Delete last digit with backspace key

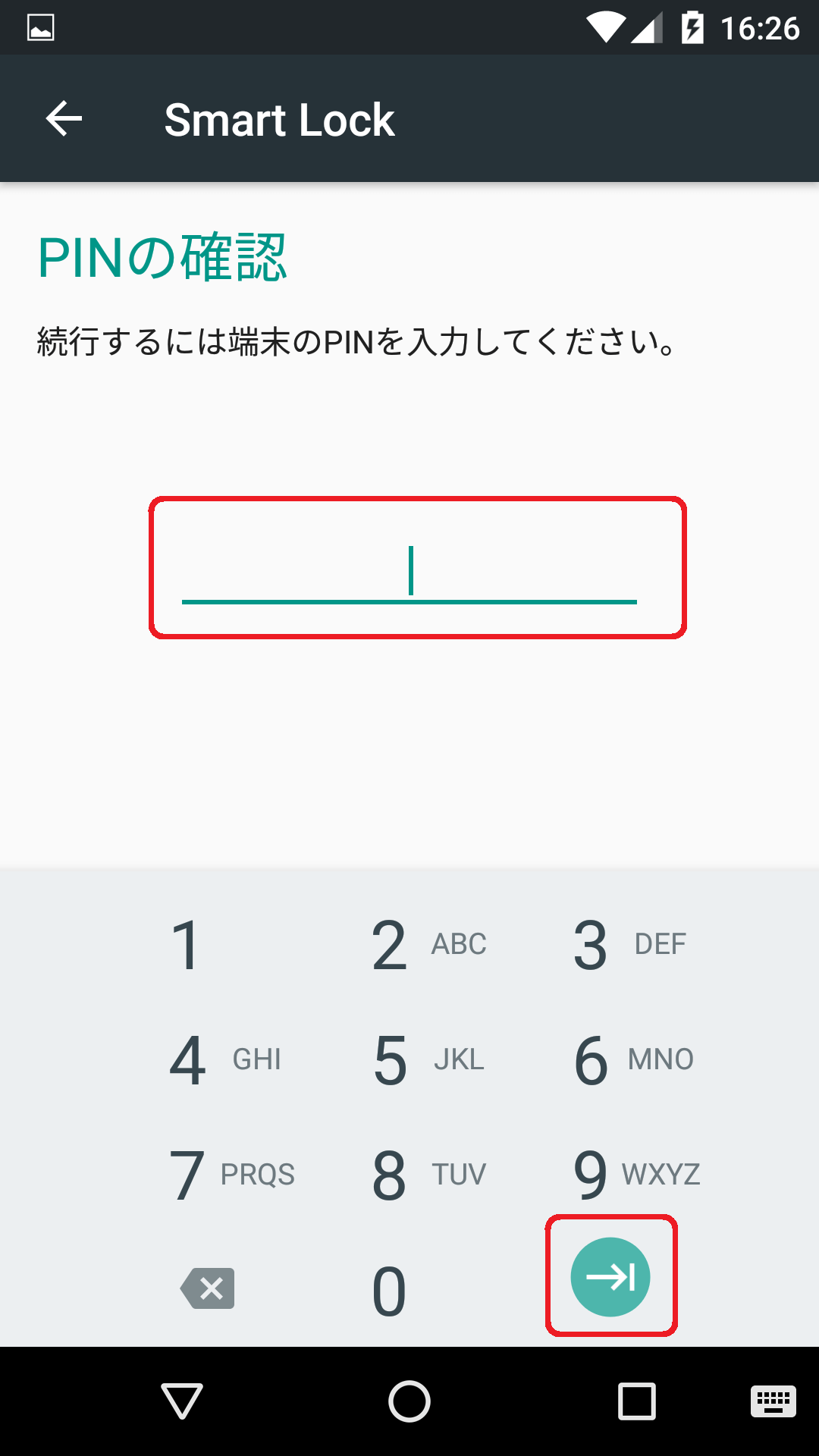pyautogui.click(x=207, y=1288)
